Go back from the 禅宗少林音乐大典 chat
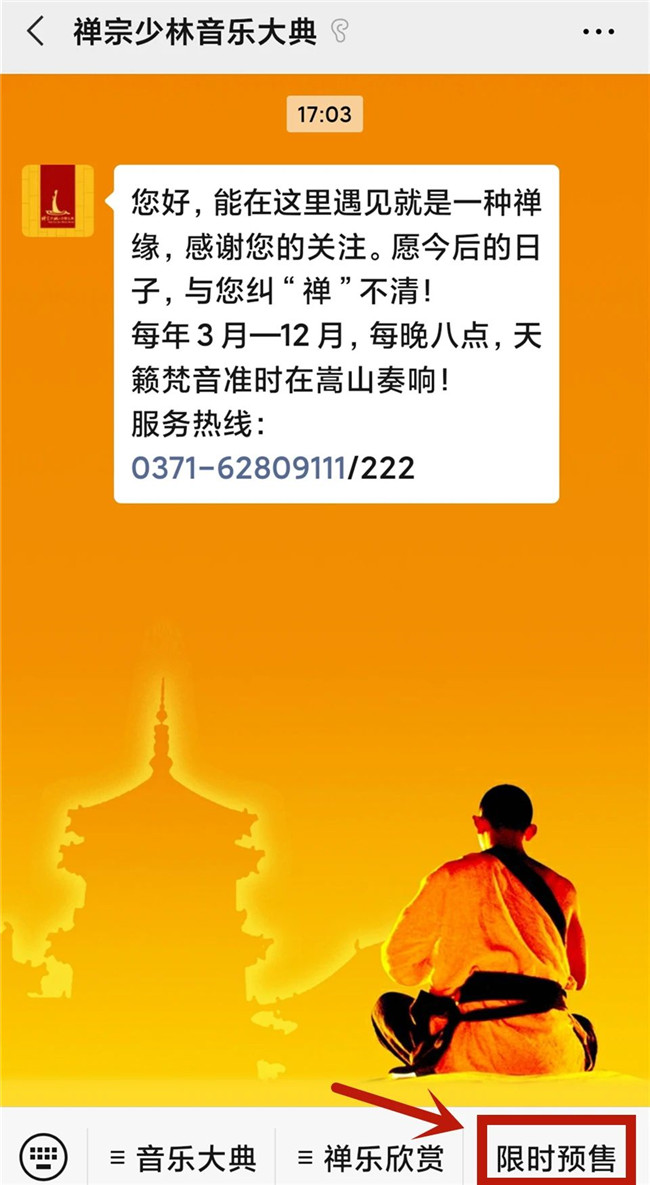Screen dimensions: 650x1185 point(35,33)
